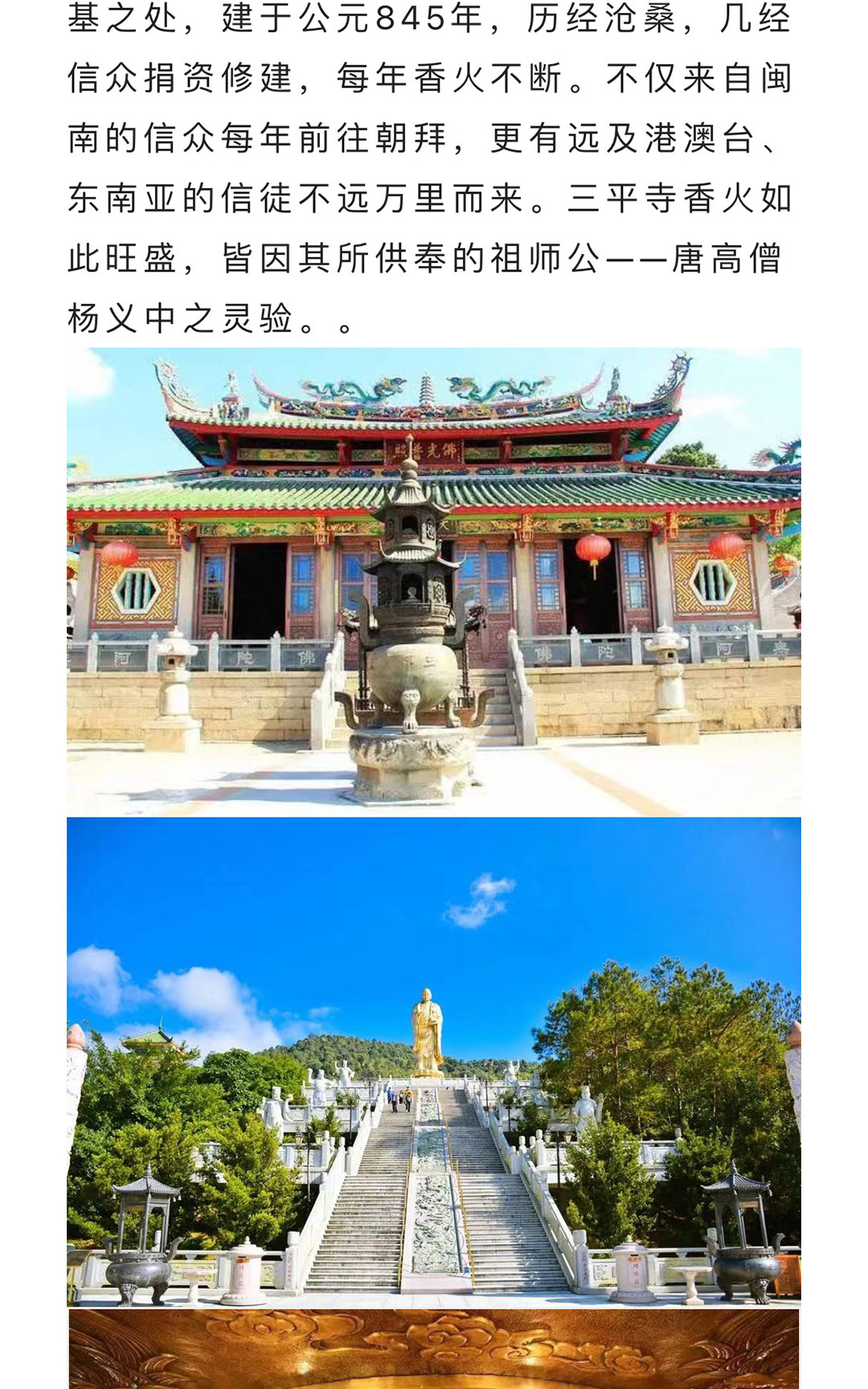View the golden statue stairway photo
This screenshot has width=868, height=1389.
tap(434, 1061)
